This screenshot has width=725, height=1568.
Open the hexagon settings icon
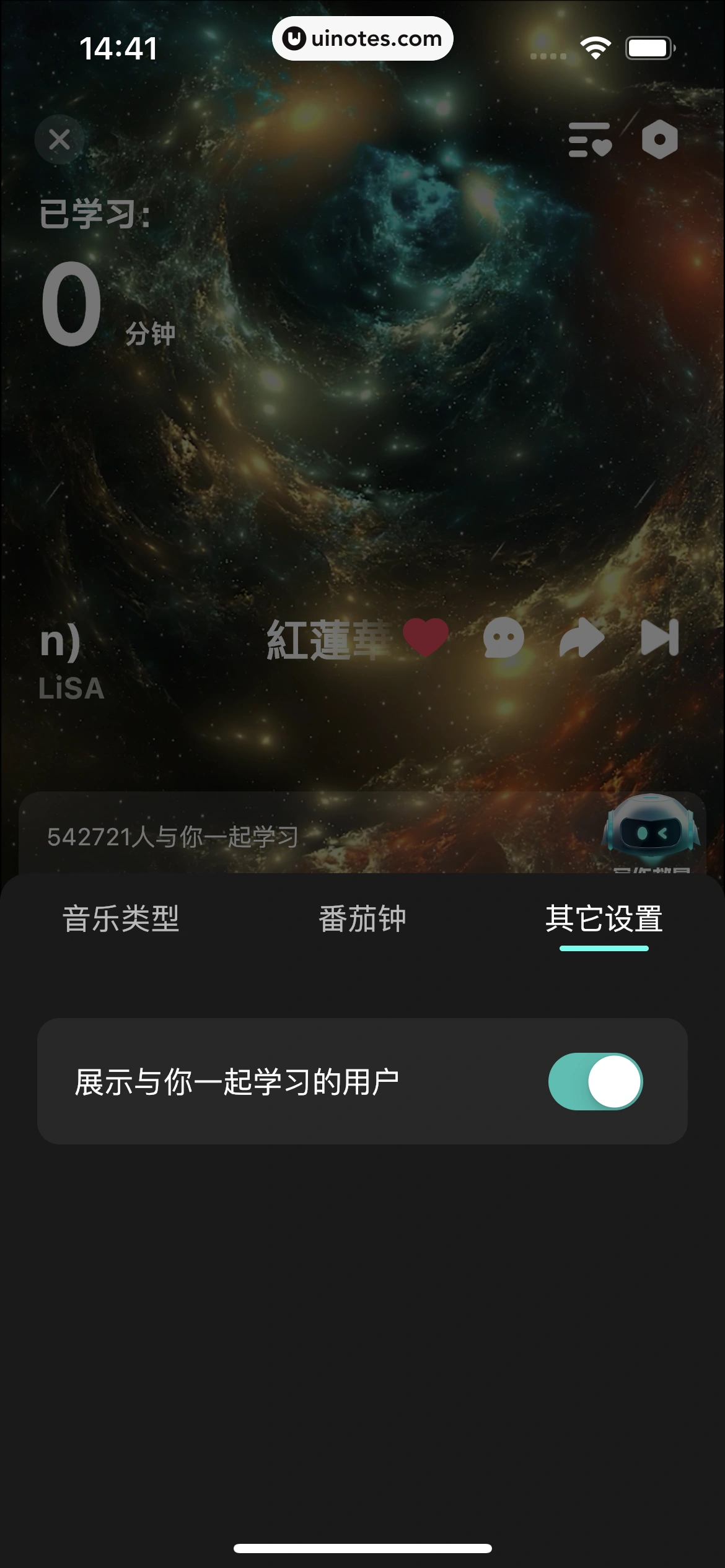(659, 141)
